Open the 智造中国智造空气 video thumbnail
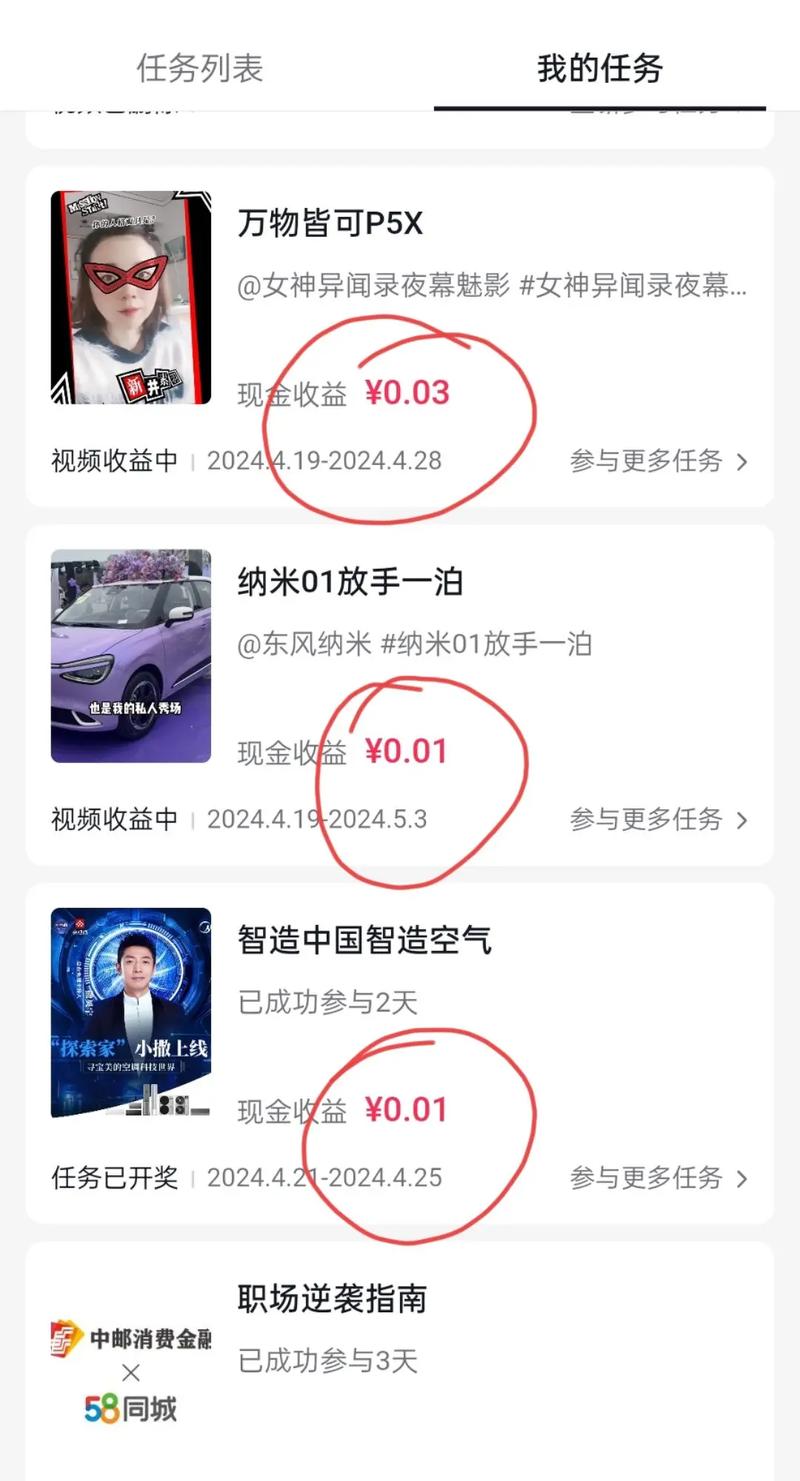The height and width of the screenshot is (1481, 800). pyautogui.click(x=131, y=1013)
